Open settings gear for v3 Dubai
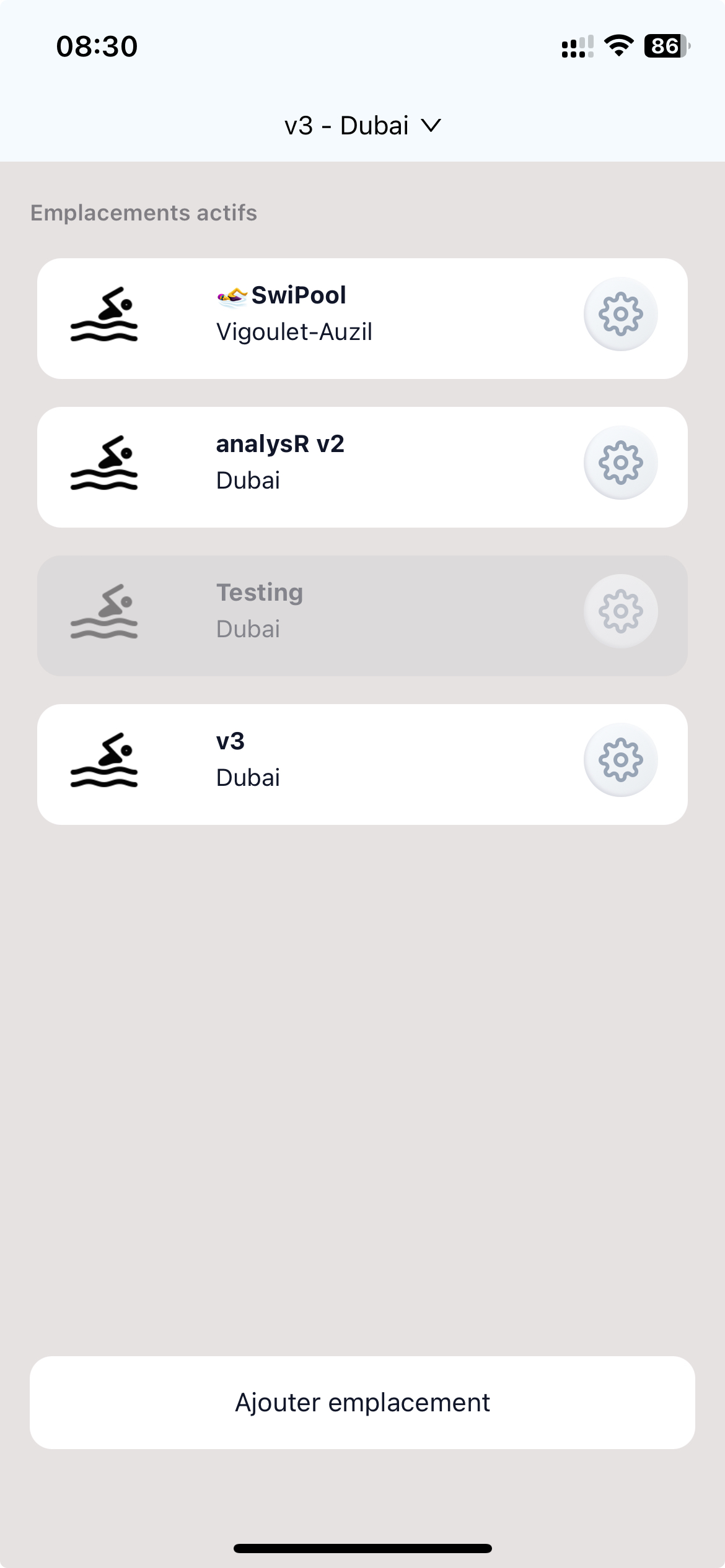The image size is (725, 1568). coord(620,760)
